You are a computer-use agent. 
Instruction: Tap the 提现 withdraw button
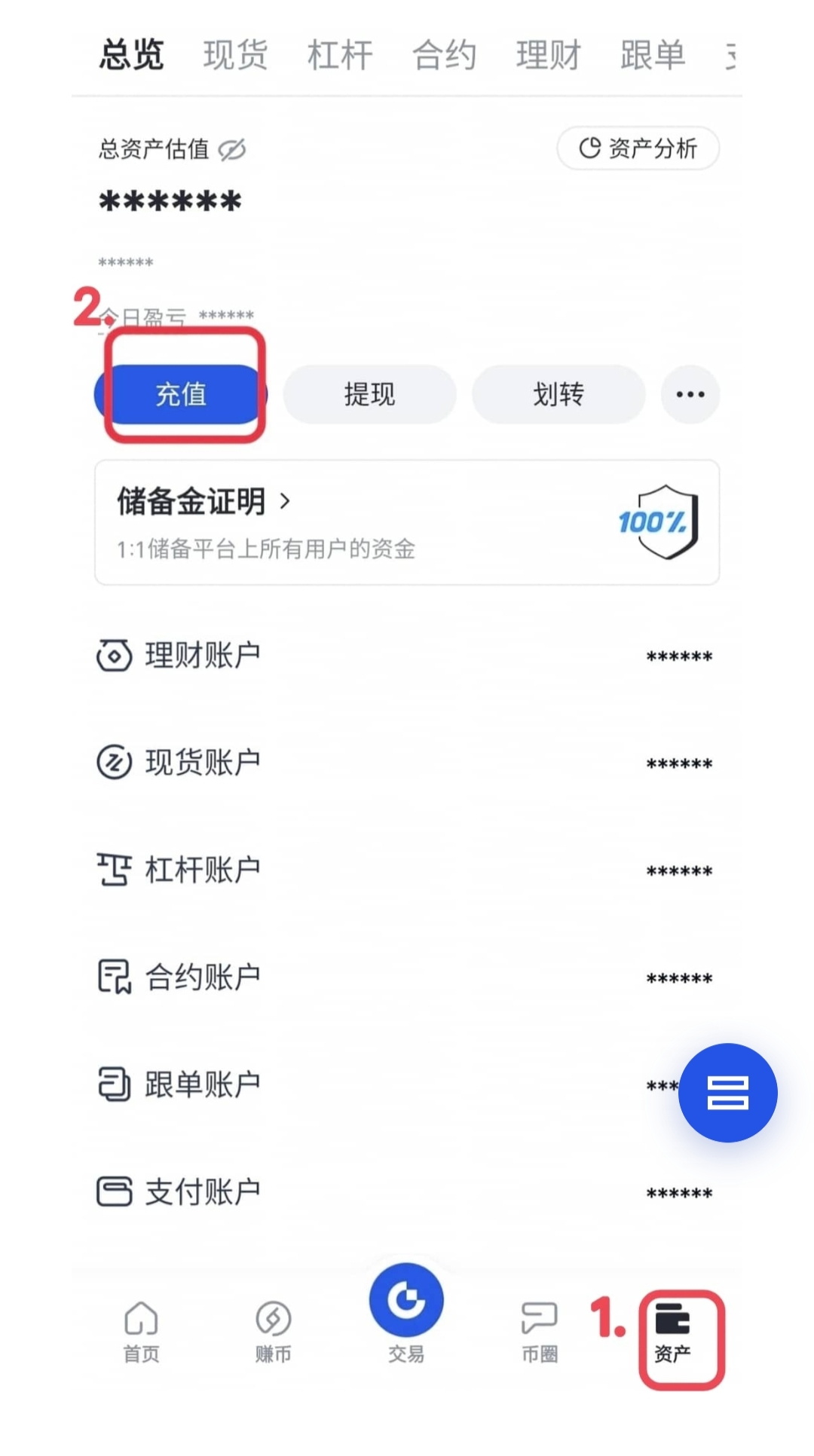click(369, 394)
